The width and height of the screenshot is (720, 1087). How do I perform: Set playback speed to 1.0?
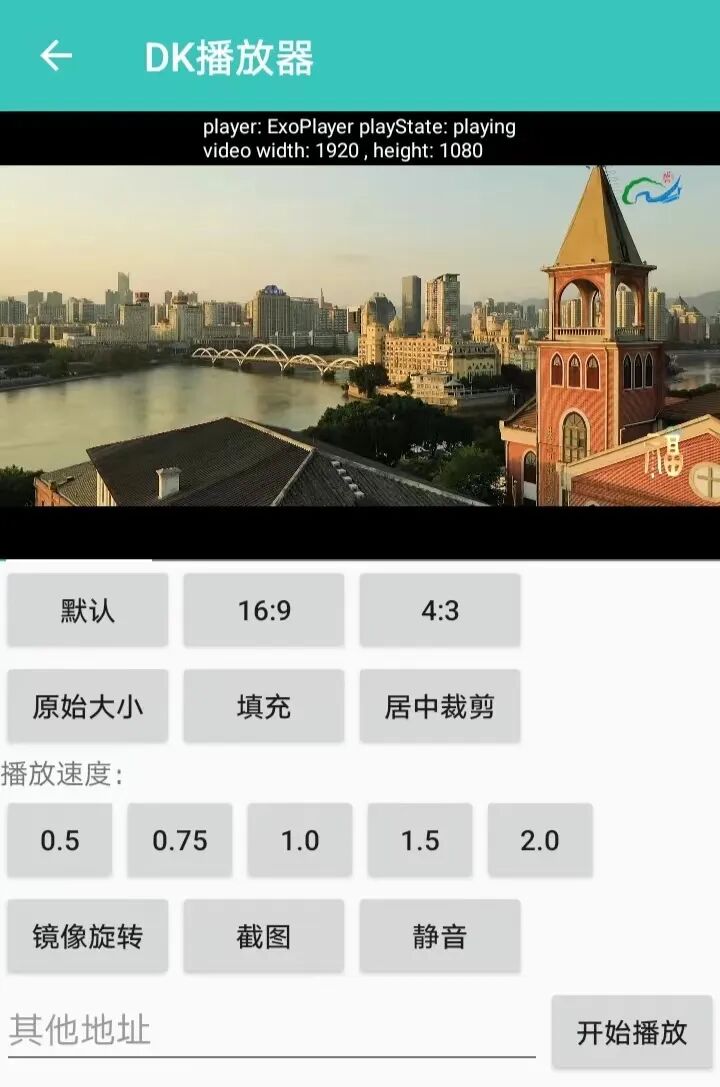300,840
